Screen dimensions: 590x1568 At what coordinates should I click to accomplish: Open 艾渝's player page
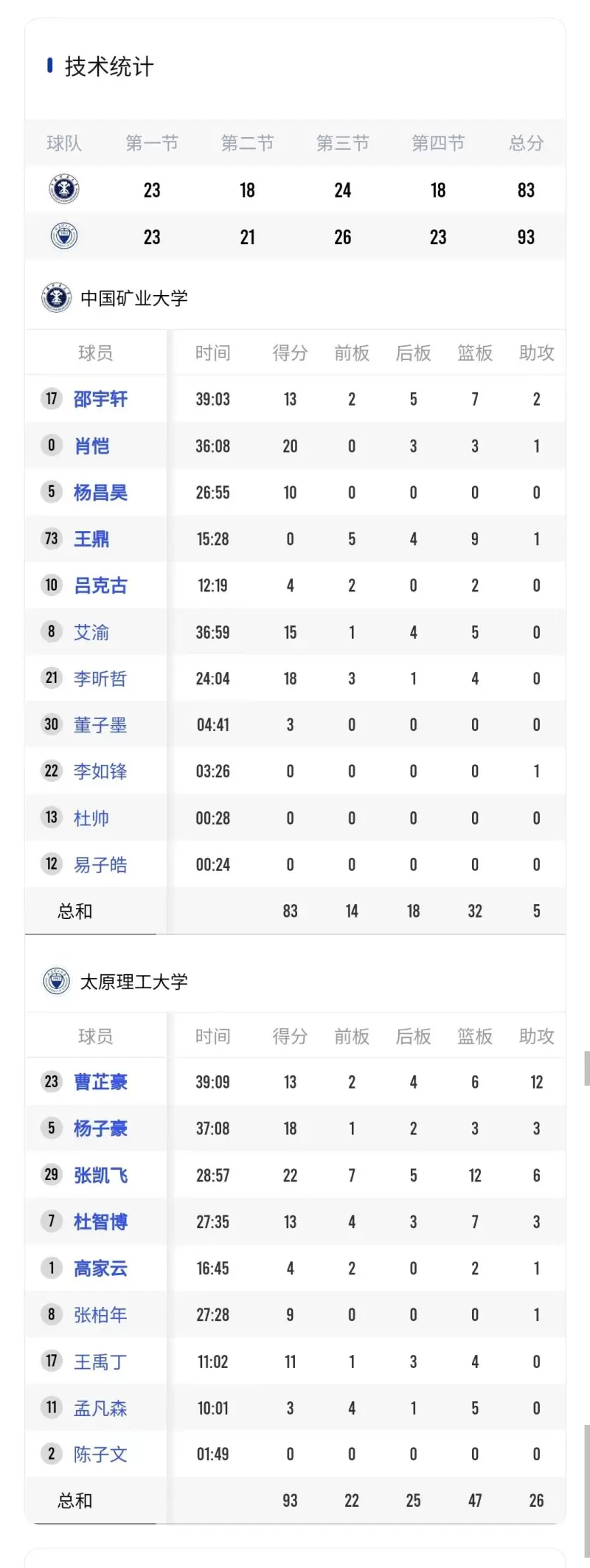(x=91, y=632)
